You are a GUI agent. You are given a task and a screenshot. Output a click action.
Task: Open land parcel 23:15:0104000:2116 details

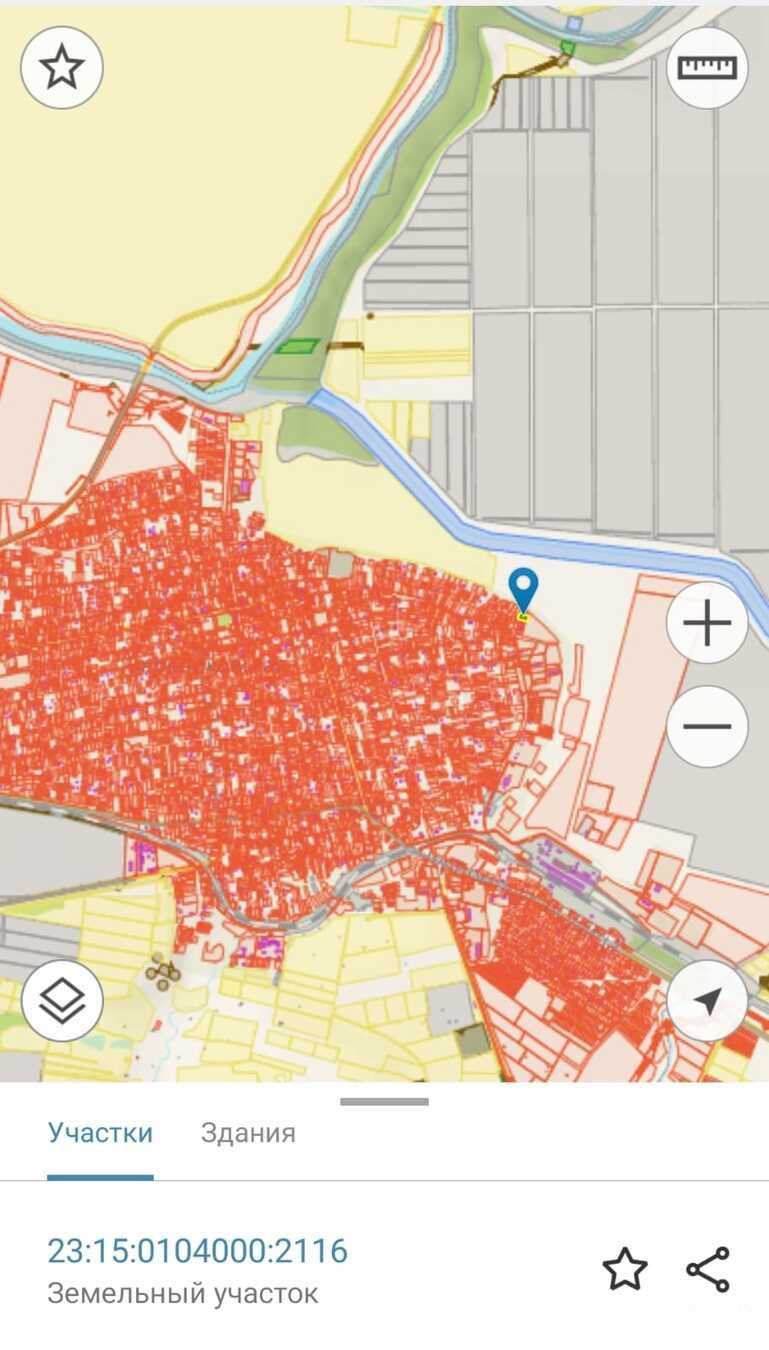[x=198, y=1251]
